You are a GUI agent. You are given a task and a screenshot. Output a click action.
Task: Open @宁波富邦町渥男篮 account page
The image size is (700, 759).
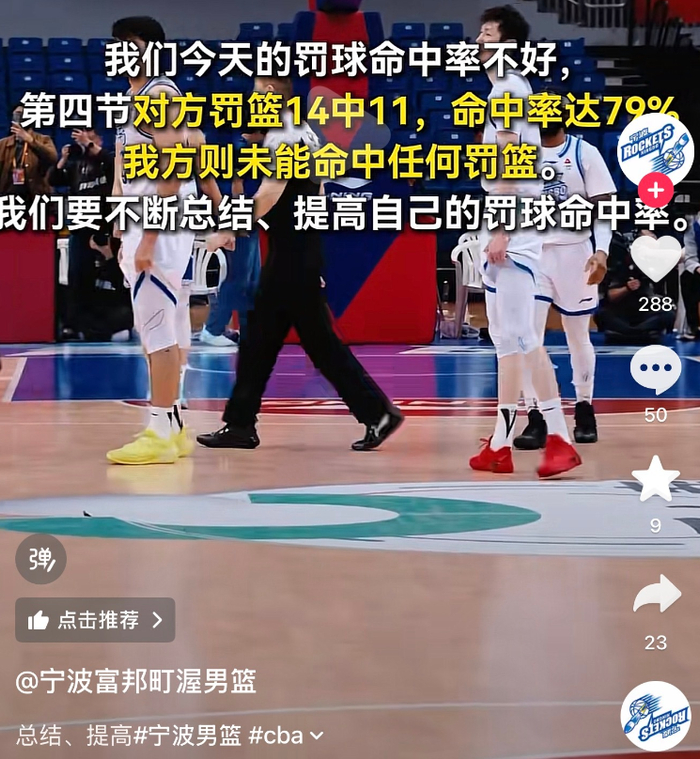click(x=136, y=682)
